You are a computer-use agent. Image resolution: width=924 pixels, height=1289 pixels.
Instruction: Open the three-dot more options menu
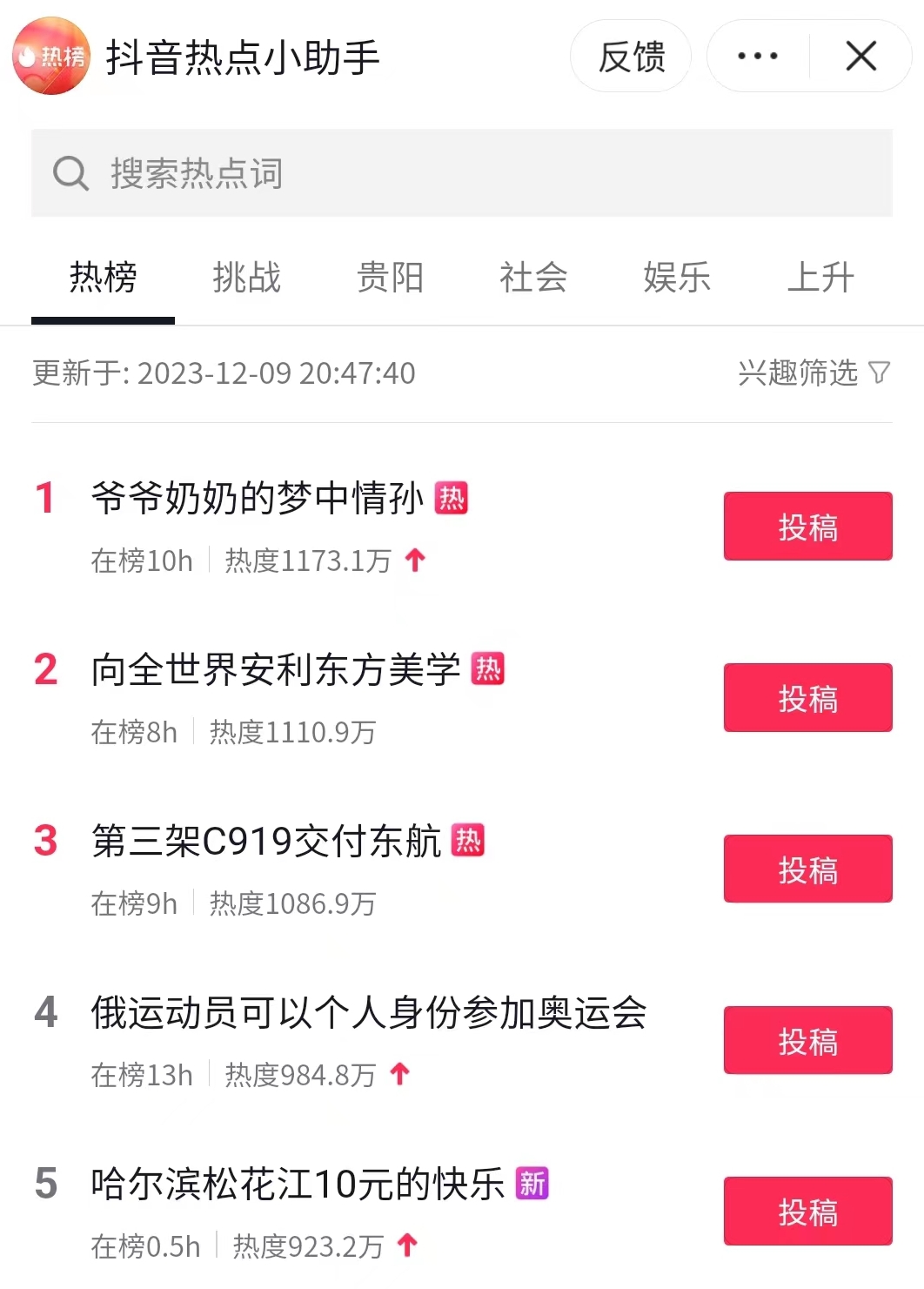757,57
